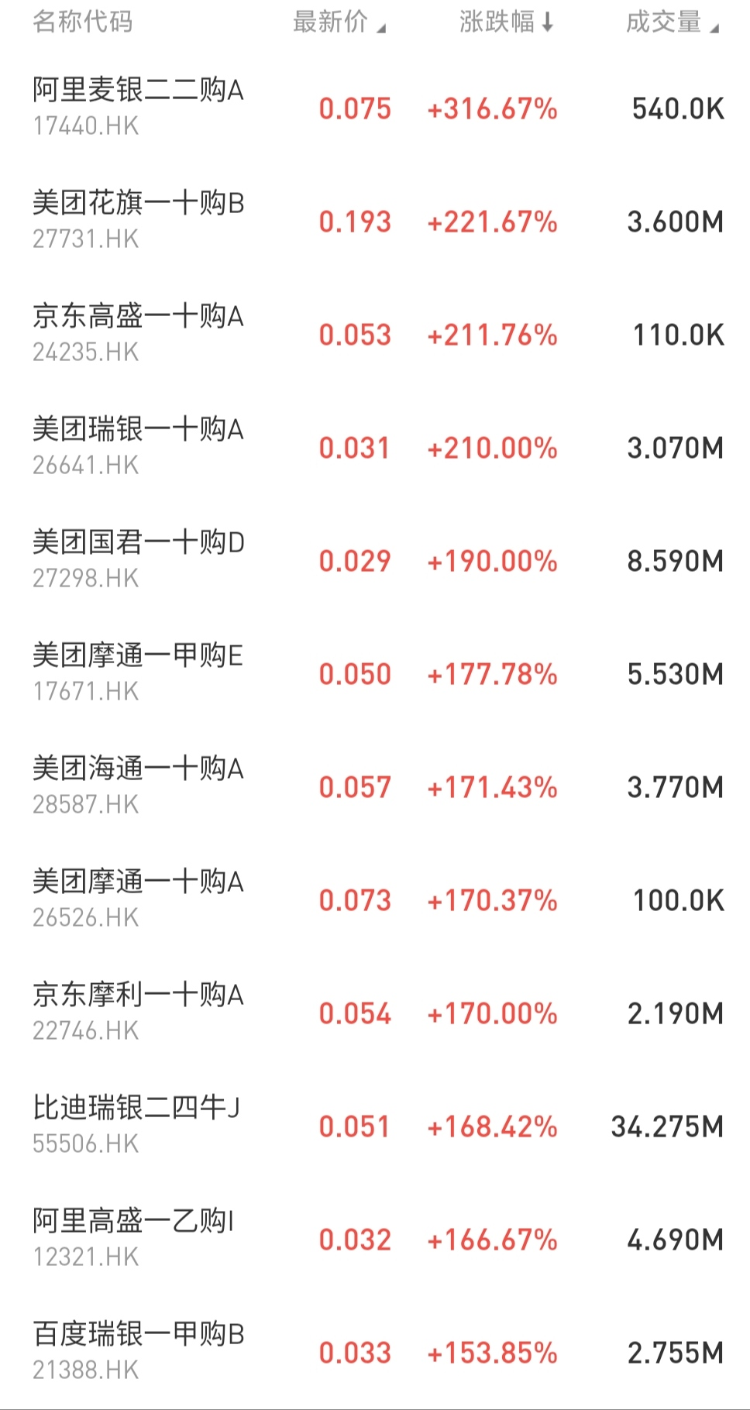This screenshot has height=1410, width=750.
Task: Select the 美团海通一十购A row
Action: click(138, 784)
